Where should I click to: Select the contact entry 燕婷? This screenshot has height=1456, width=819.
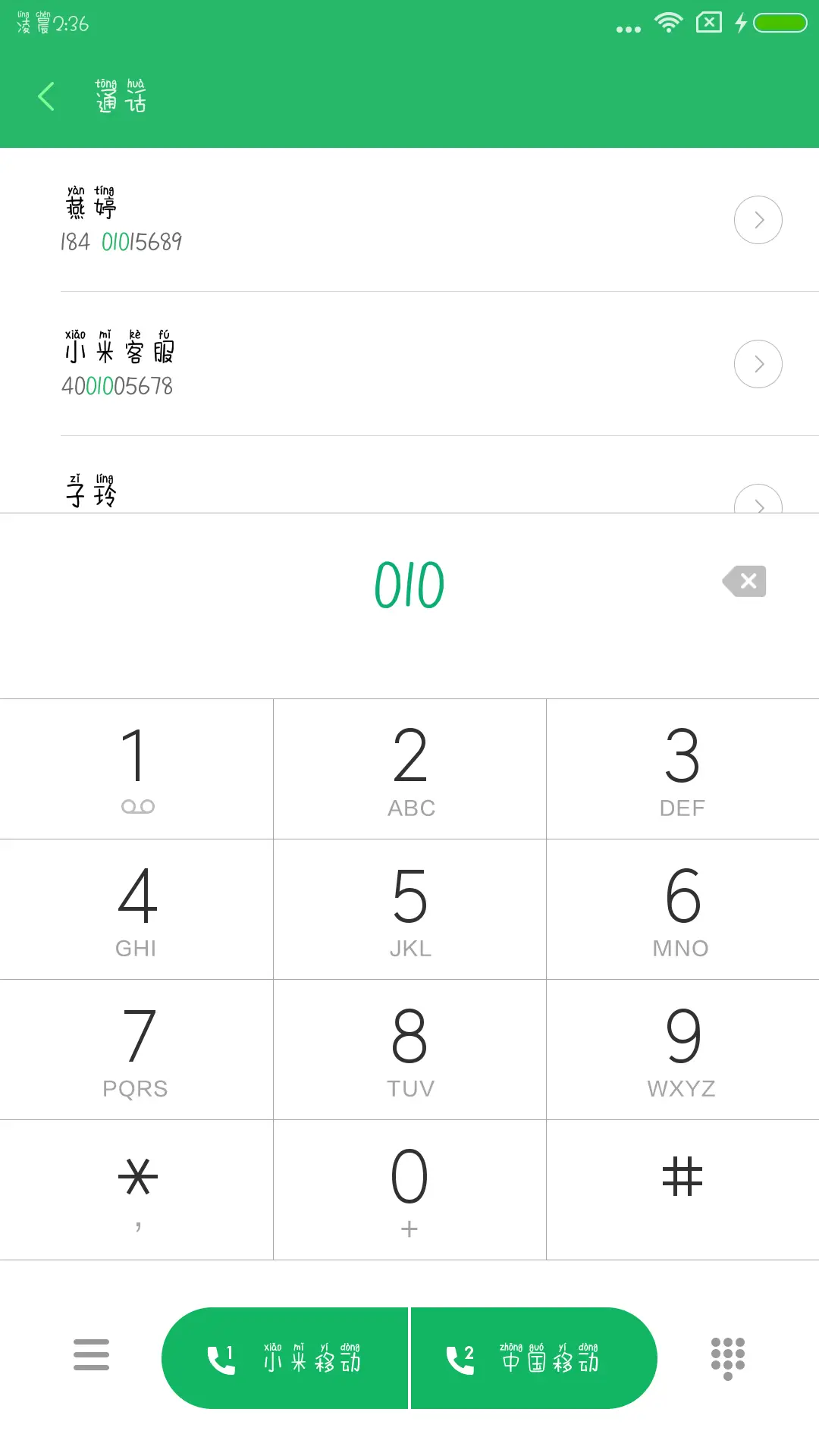303,219
